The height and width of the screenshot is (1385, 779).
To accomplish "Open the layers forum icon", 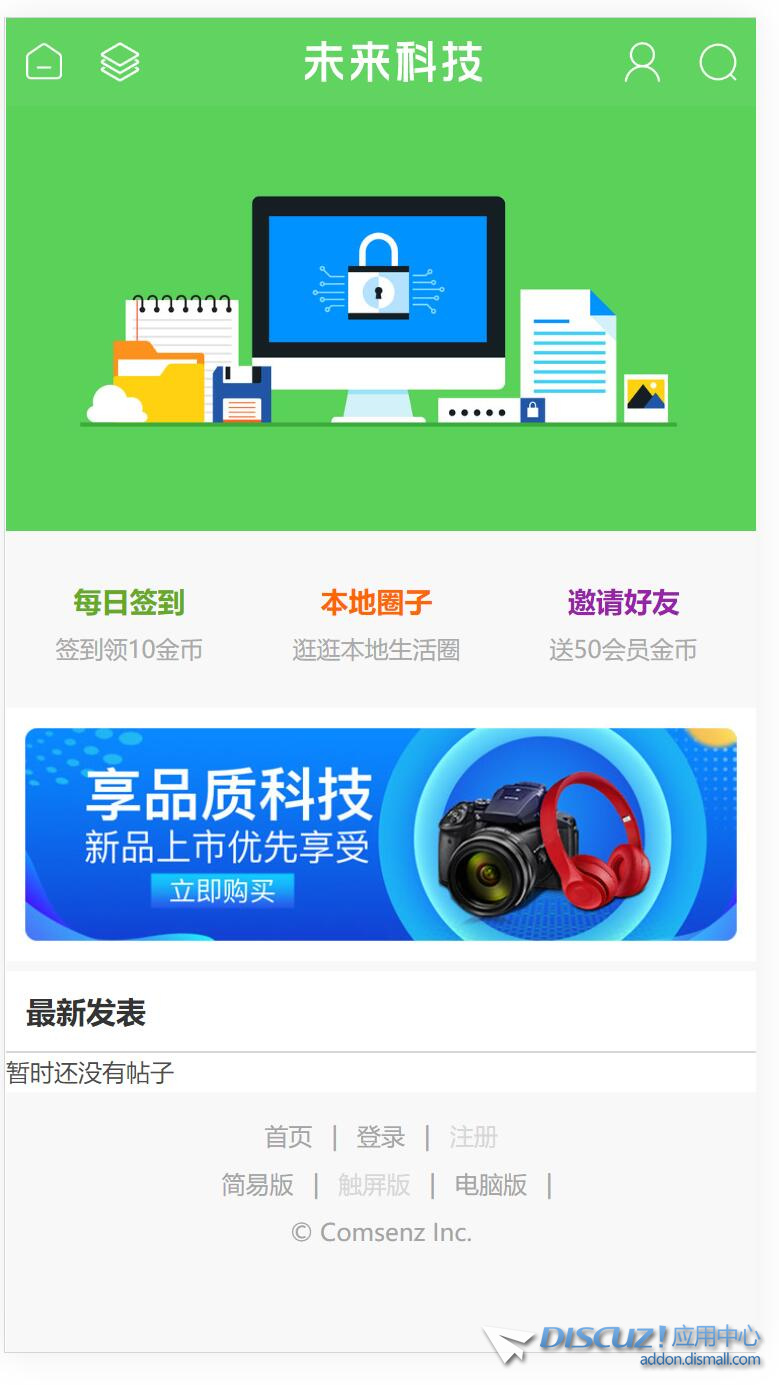I will (x=120, y=62).
